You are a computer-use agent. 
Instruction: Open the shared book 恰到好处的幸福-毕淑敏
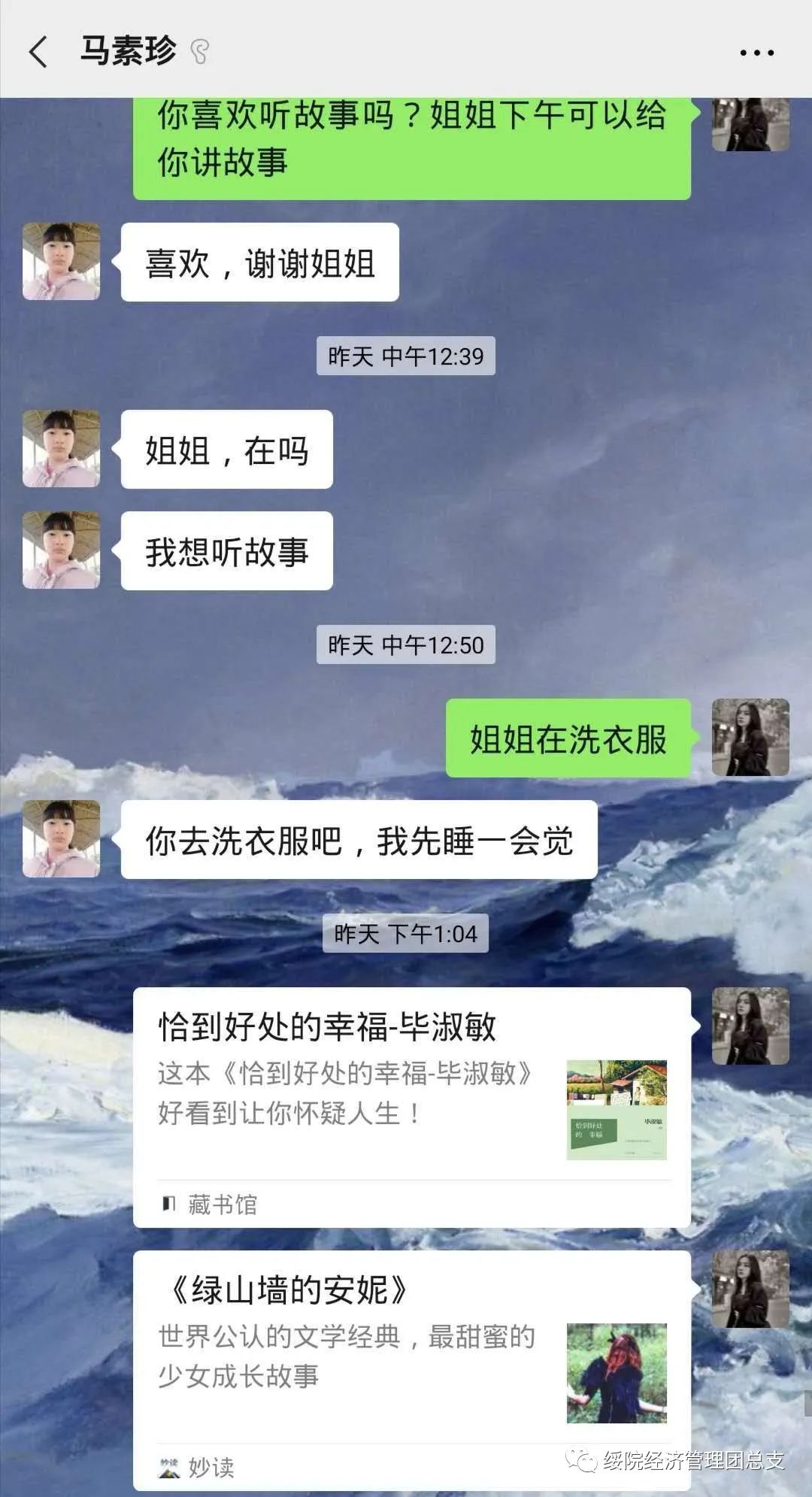pos(411,1105)
